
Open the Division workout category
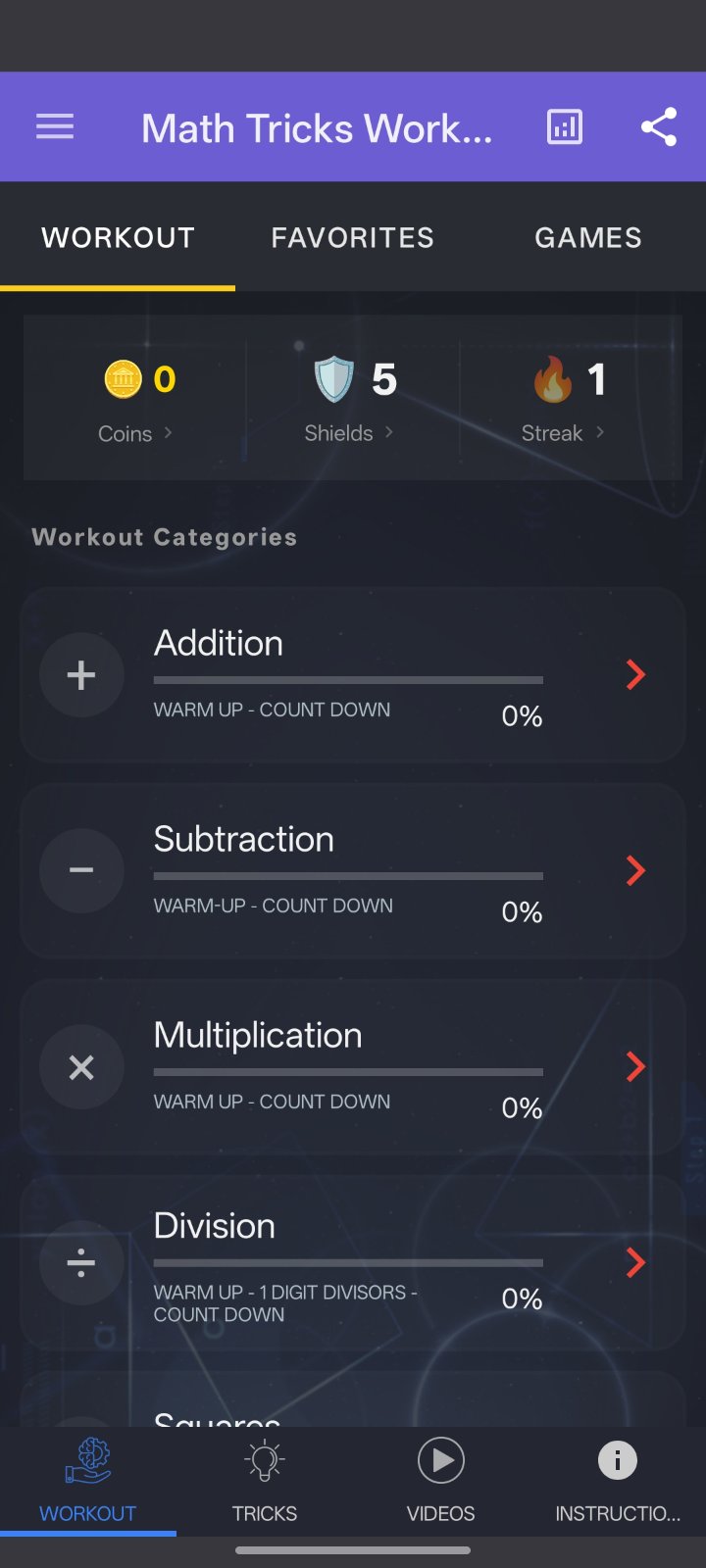[353, 1262]
